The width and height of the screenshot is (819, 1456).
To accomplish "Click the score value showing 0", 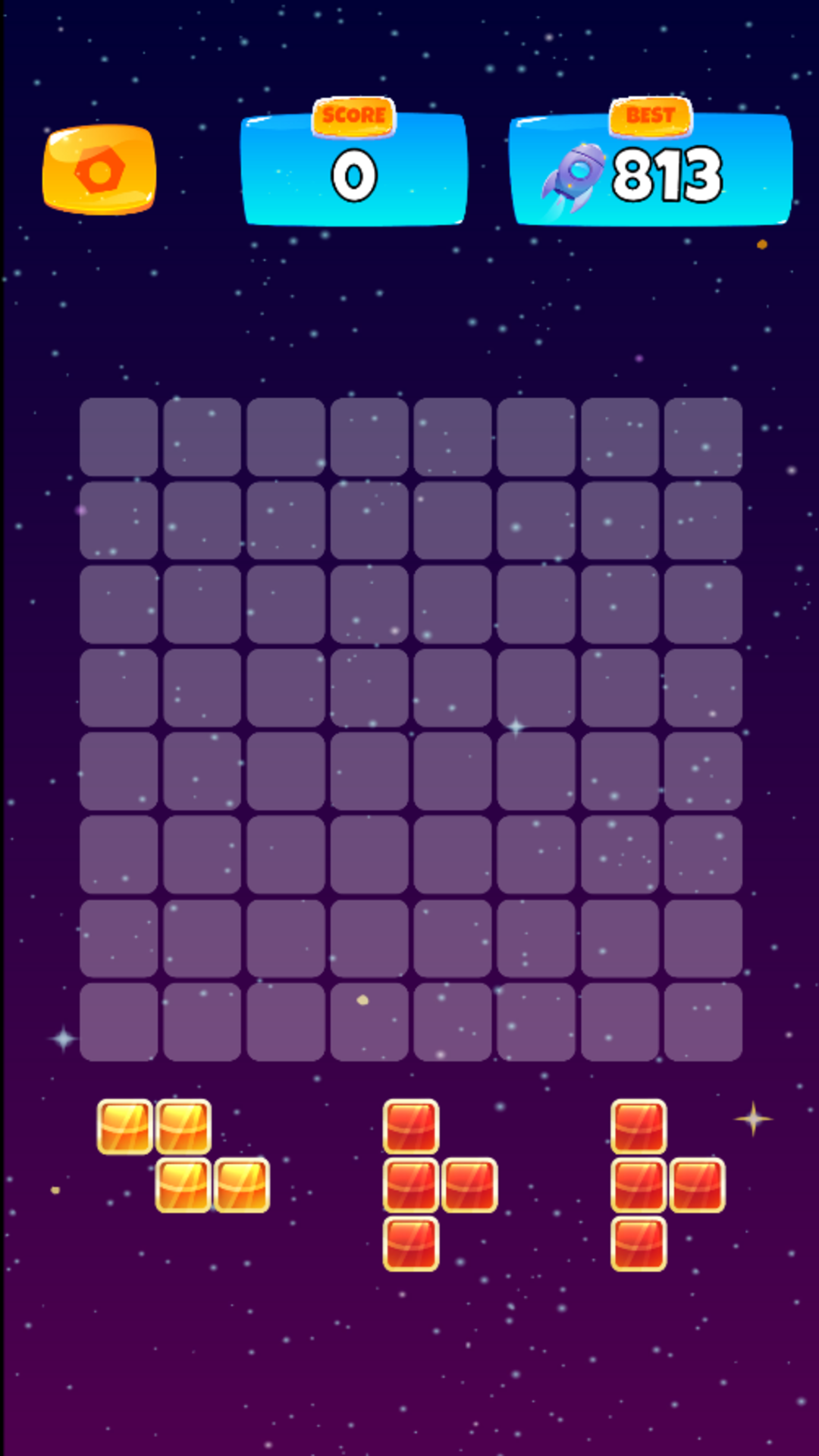I will (x=354, y=176).
